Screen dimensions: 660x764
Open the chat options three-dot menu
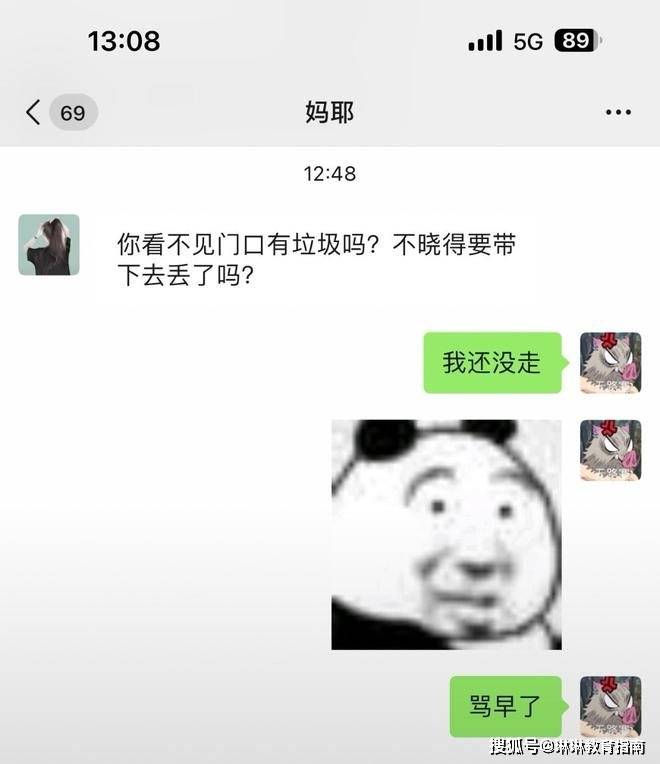618,112
